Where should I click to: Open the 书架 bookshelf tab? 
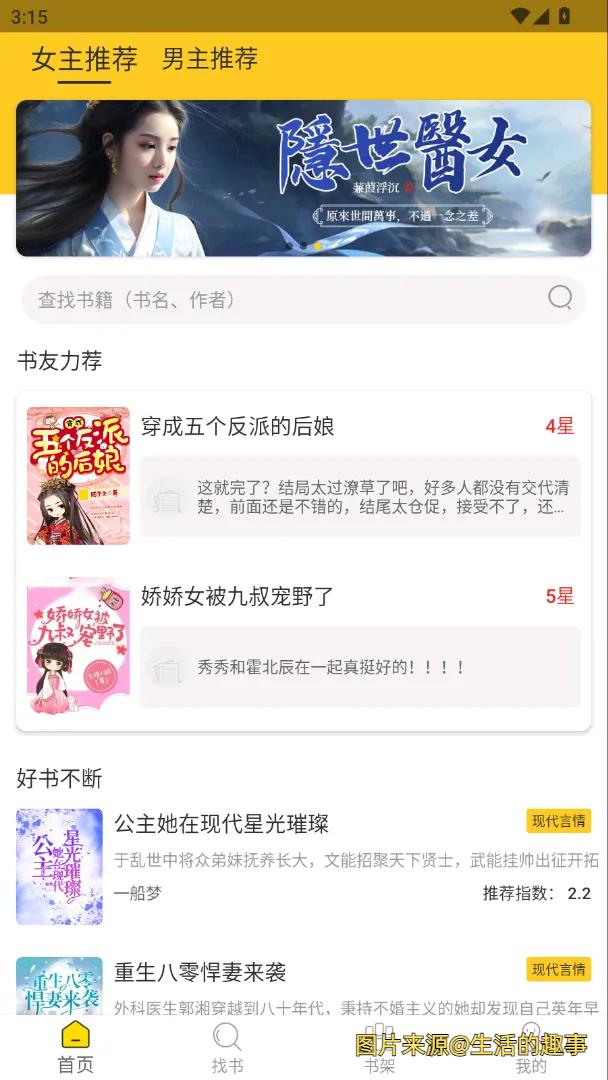tap(379, 1047)
